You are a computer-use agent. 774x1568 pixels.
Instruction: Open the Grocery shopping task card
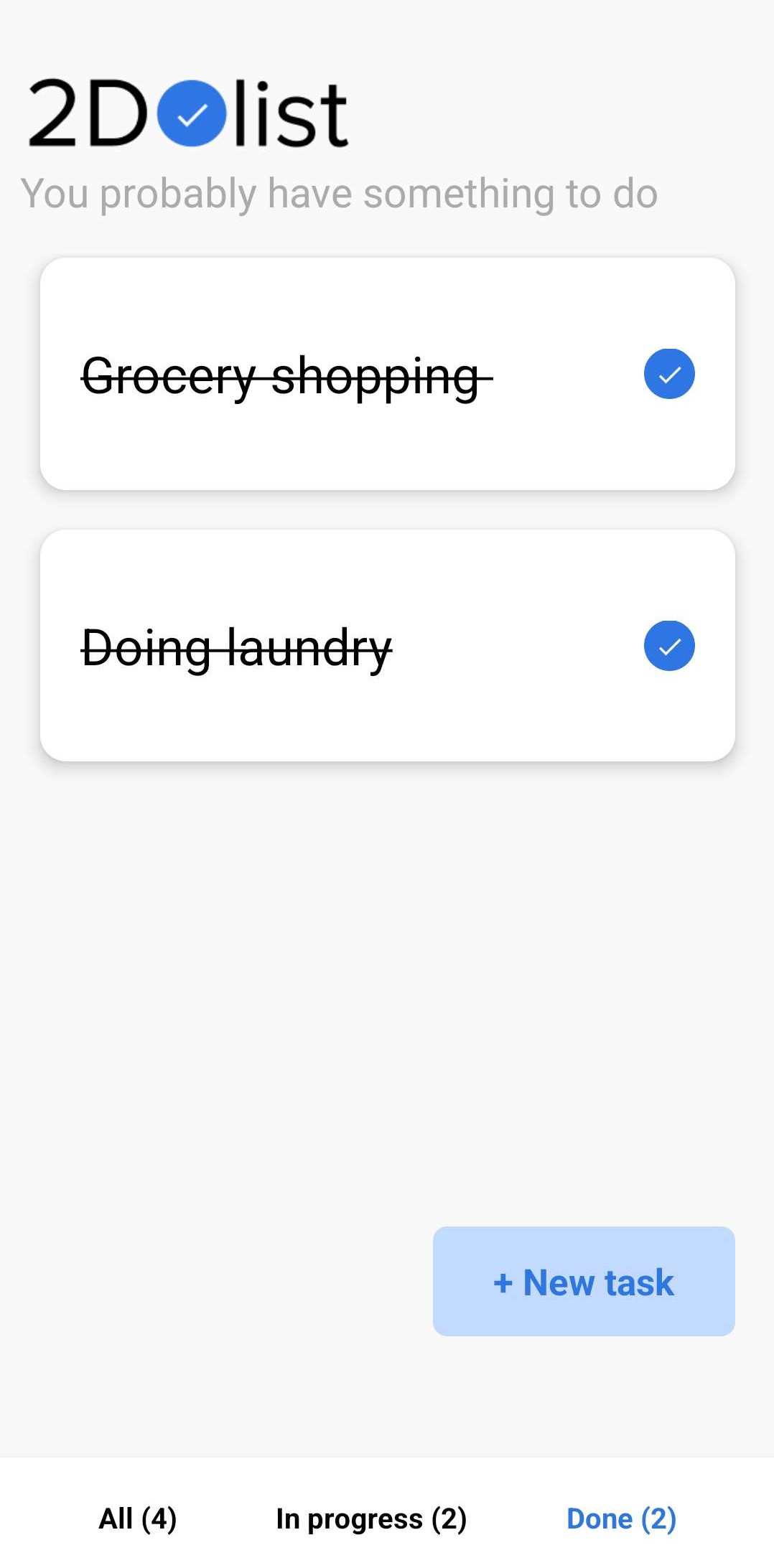point(287,375)
